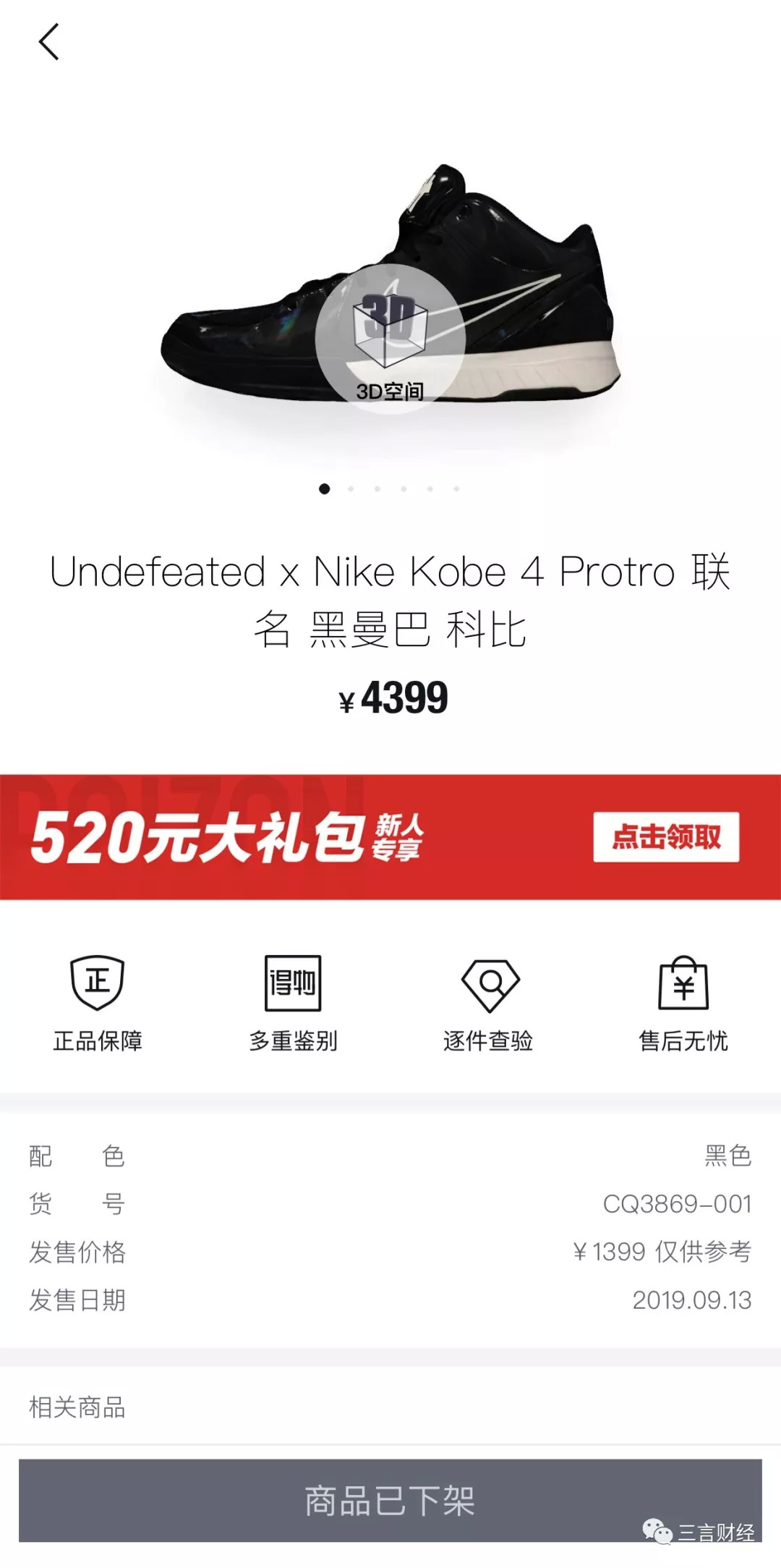Open the 3D空间 shoe viewer
Screen dimensions: 781x1568
390,339
